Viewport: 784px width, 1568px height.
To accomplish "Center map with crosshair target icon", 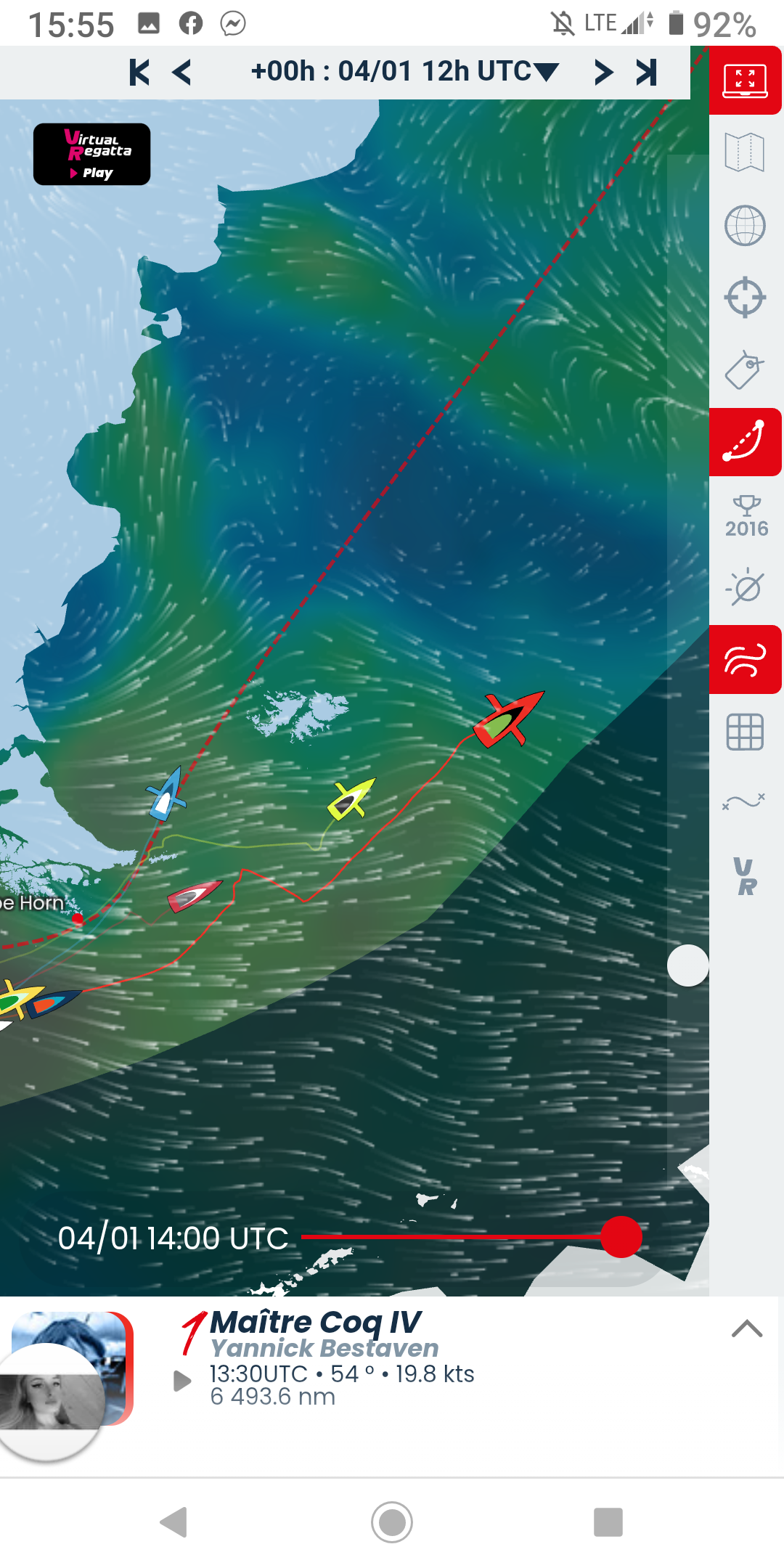I will 746,298.
